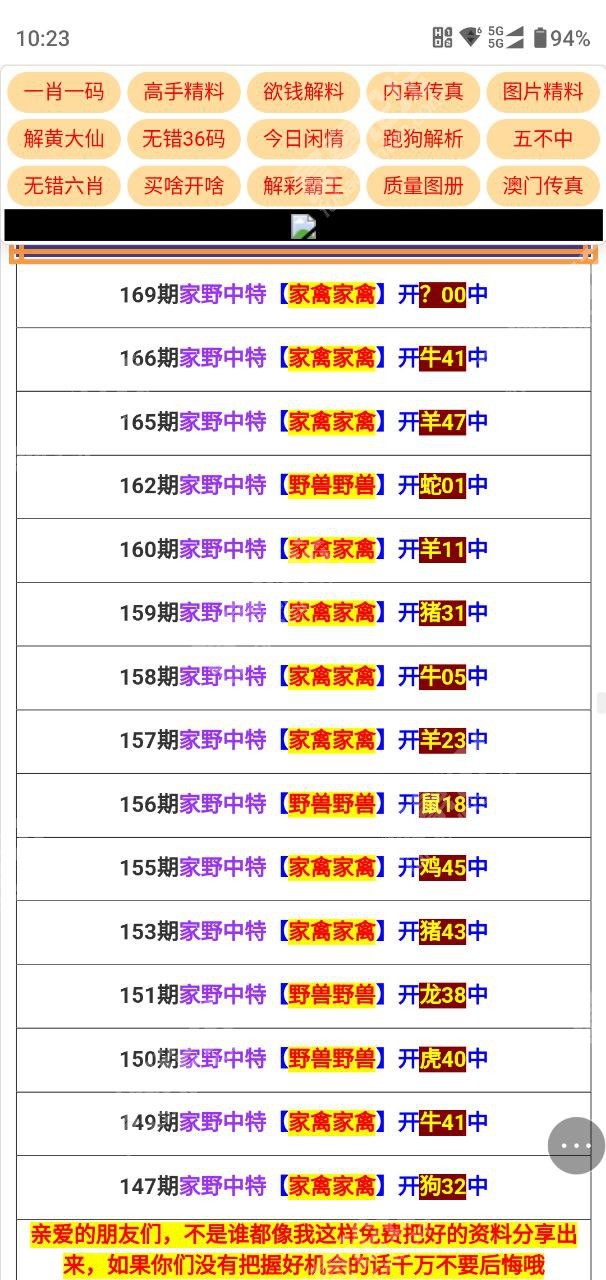Viewport: 606px width, 1280px height.
Task: Open the floating three-dot menu button
Action: pos(577,1145)
